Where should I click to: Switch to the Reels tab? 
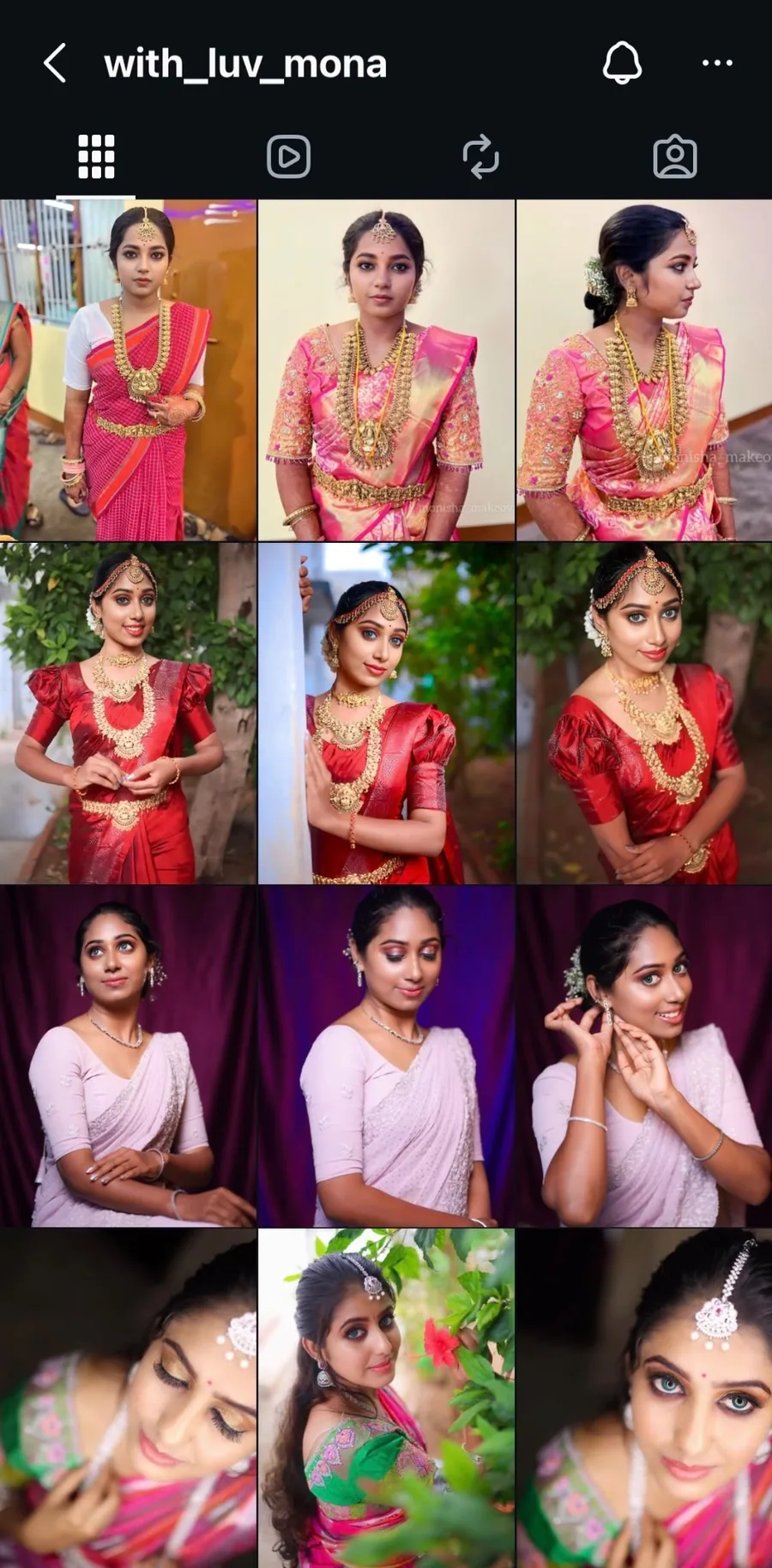(288, 157)
